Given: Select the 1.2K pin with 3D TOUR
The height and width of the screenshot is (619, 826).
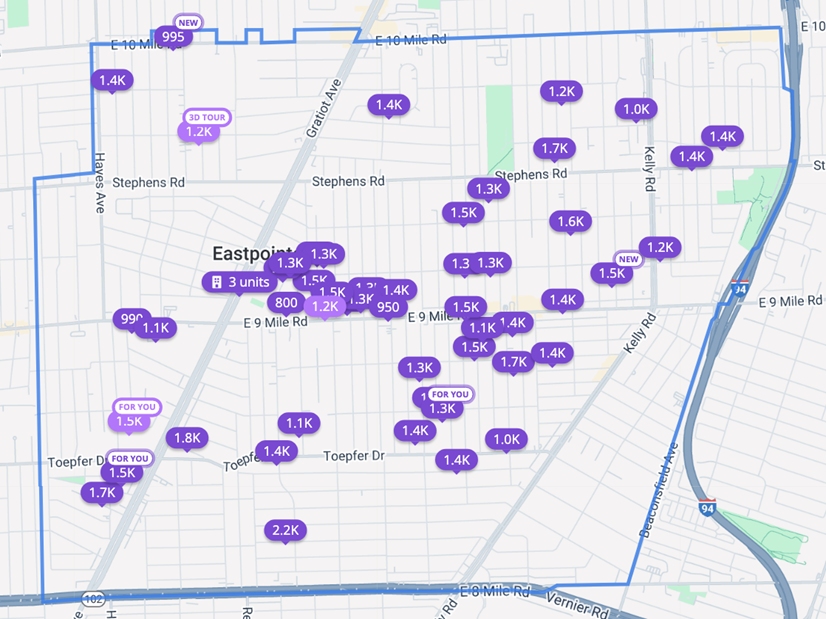Looking at the screenshot, I should [x=198, y=131].
